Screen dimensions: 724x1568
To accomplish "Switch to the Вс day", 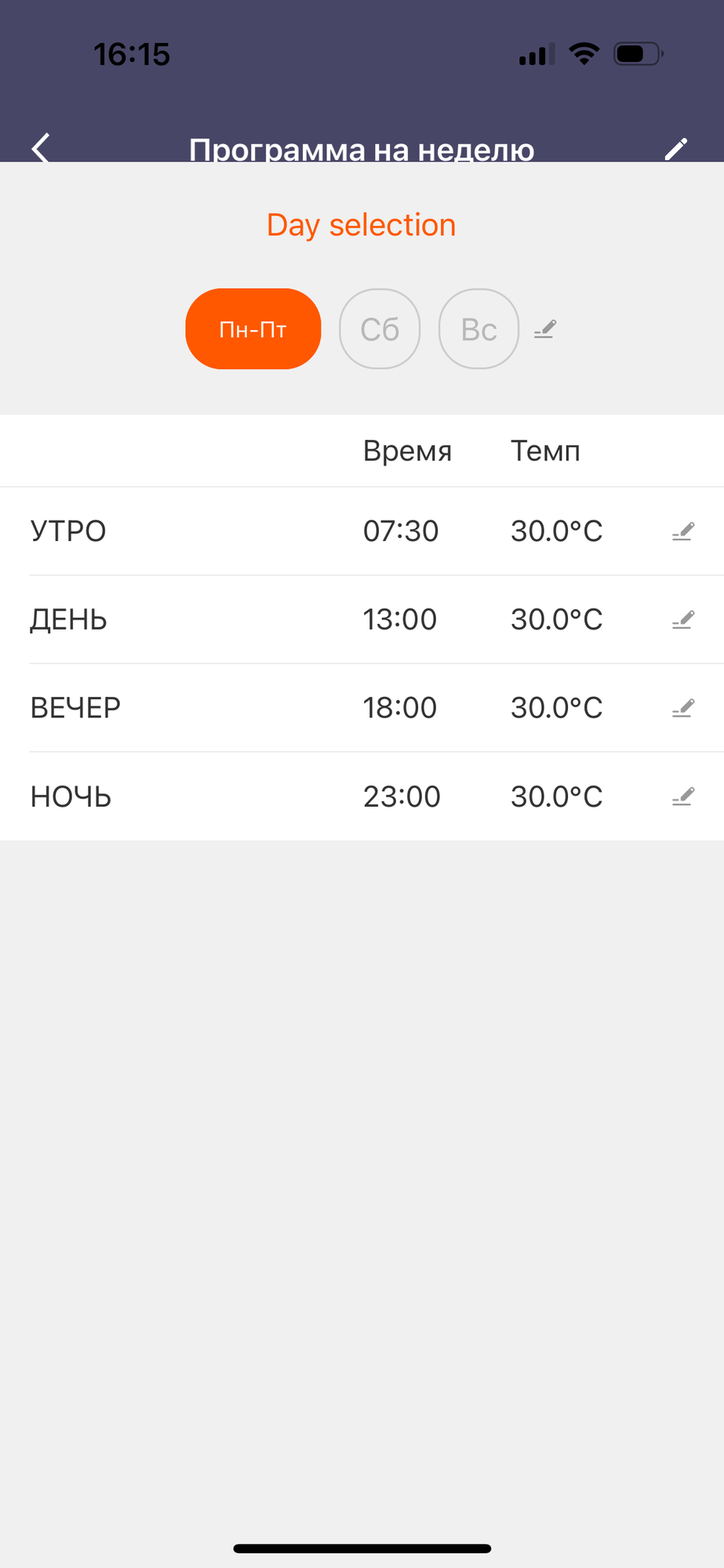I will click(478, 329).
